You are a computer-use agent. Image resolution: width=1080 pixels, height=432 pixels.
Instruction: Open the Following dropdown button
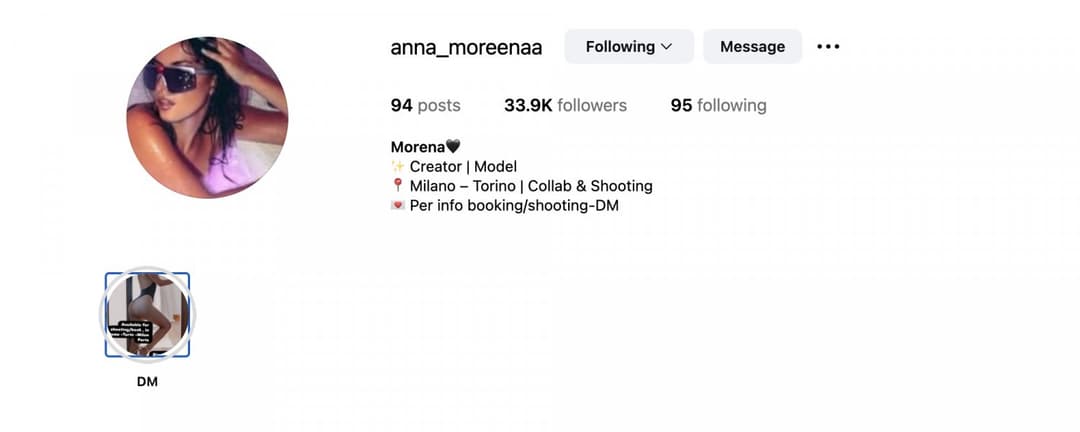tap(628, 47)
